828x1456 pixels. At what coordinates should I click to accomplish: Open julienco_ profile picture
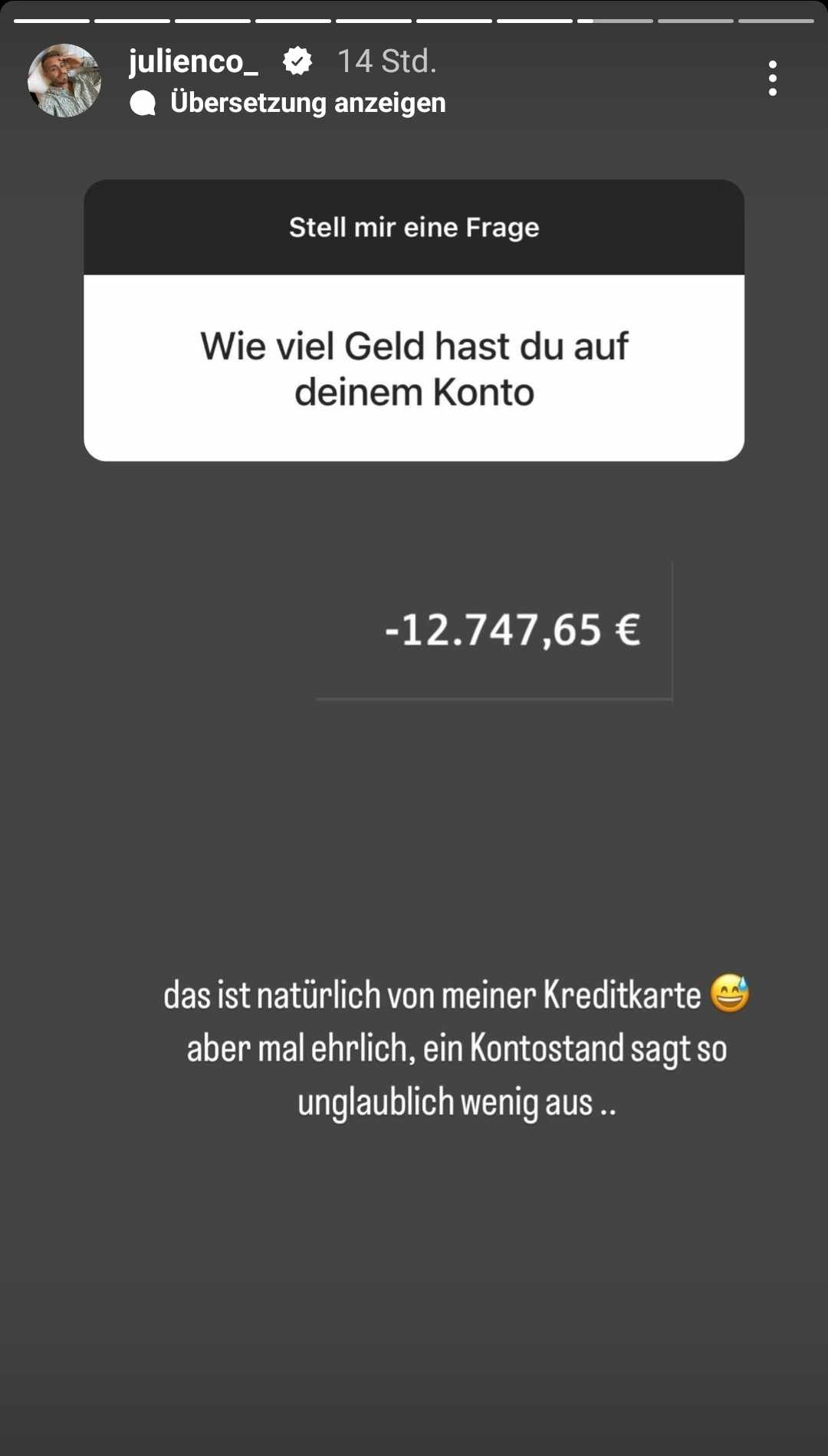tap(64, 81)
